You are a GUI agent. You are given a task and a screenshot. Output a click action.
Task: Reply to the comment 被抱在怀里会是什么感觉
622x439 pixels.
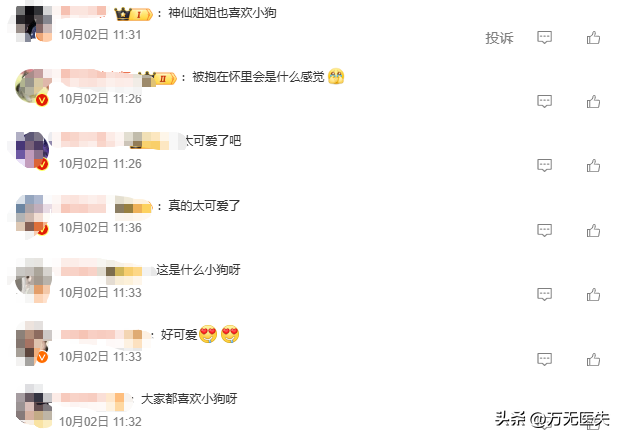pyautogui.click(x=545, y=101)
